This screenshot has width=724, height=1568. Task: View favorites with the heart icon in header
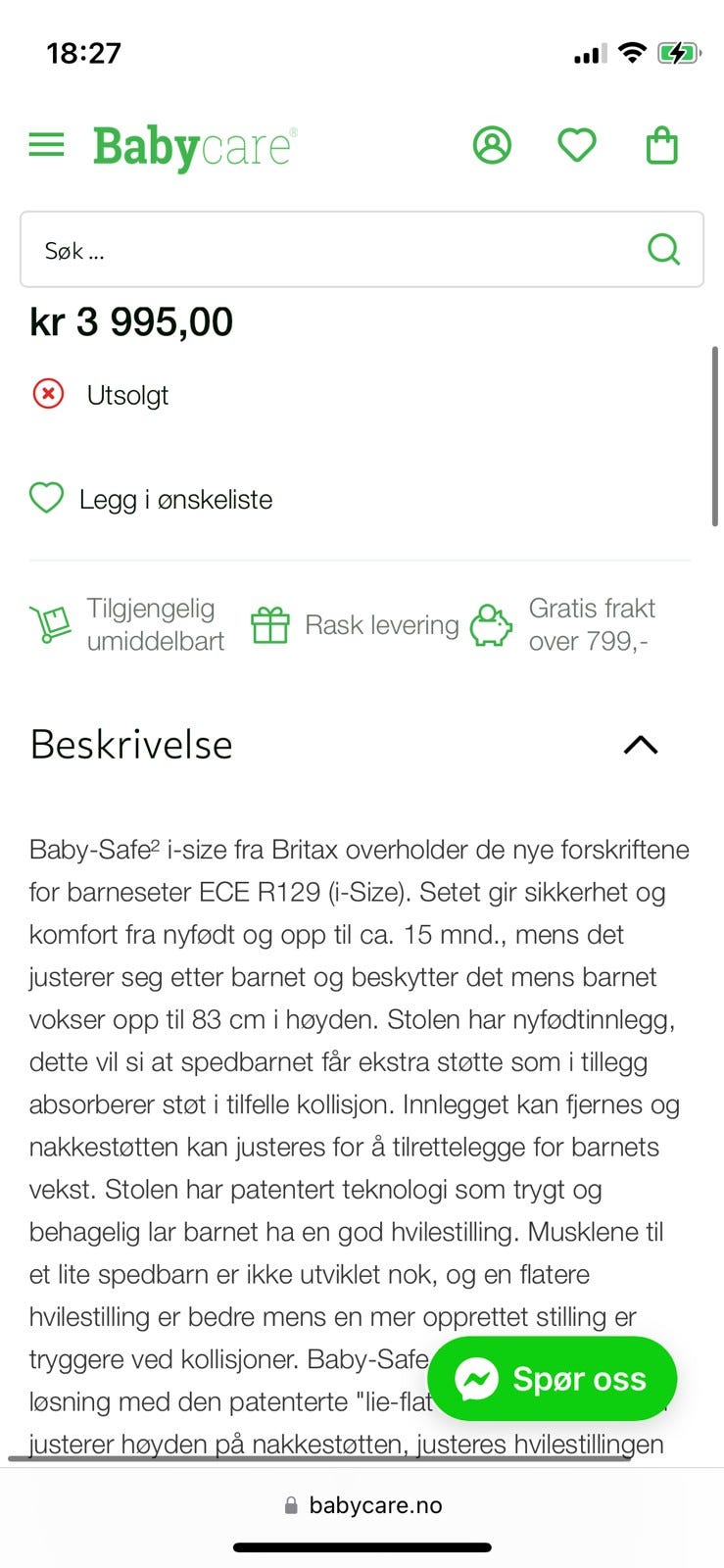point(576,144)
